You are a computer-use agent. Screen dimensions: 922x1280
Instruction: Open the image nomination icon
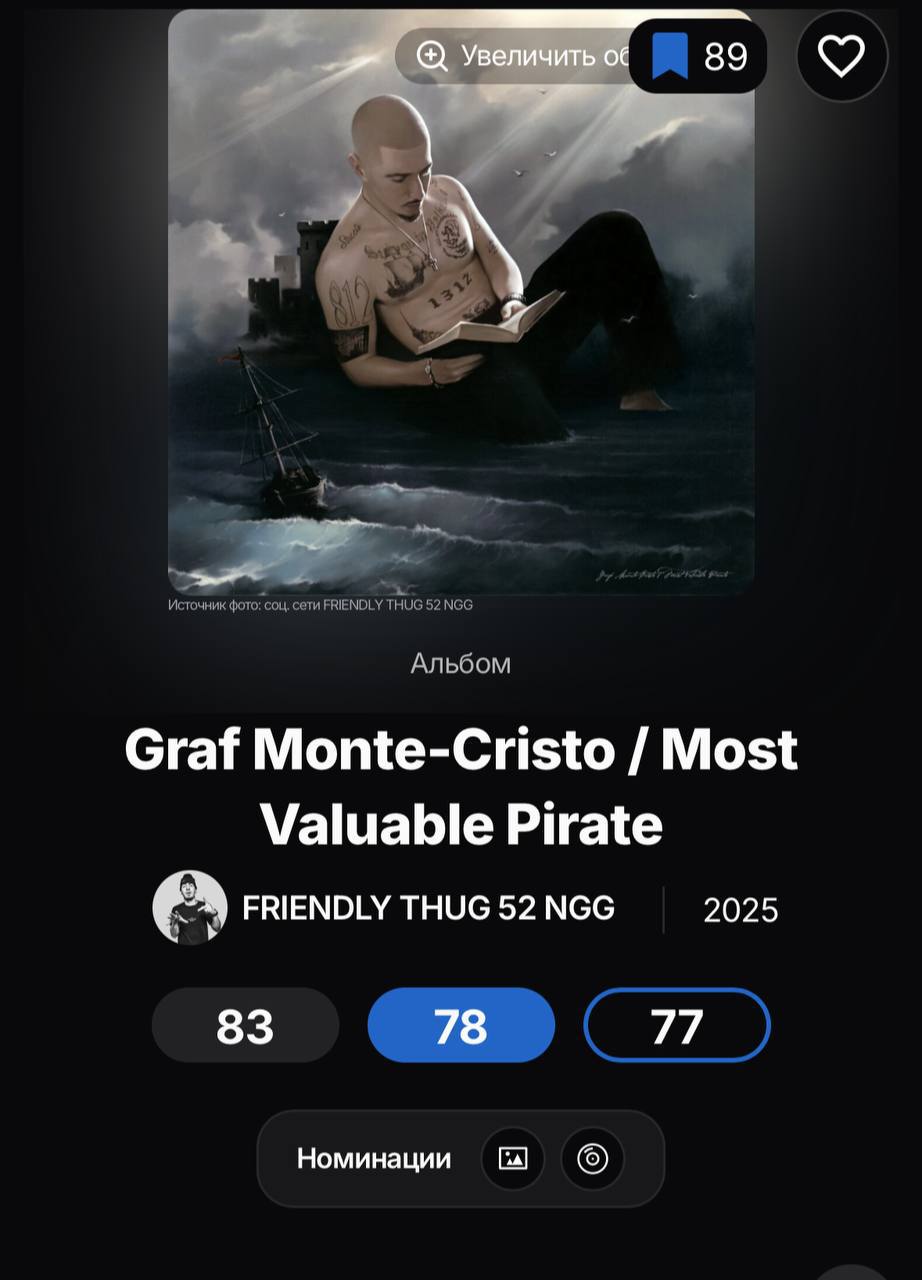[513, 1158]
